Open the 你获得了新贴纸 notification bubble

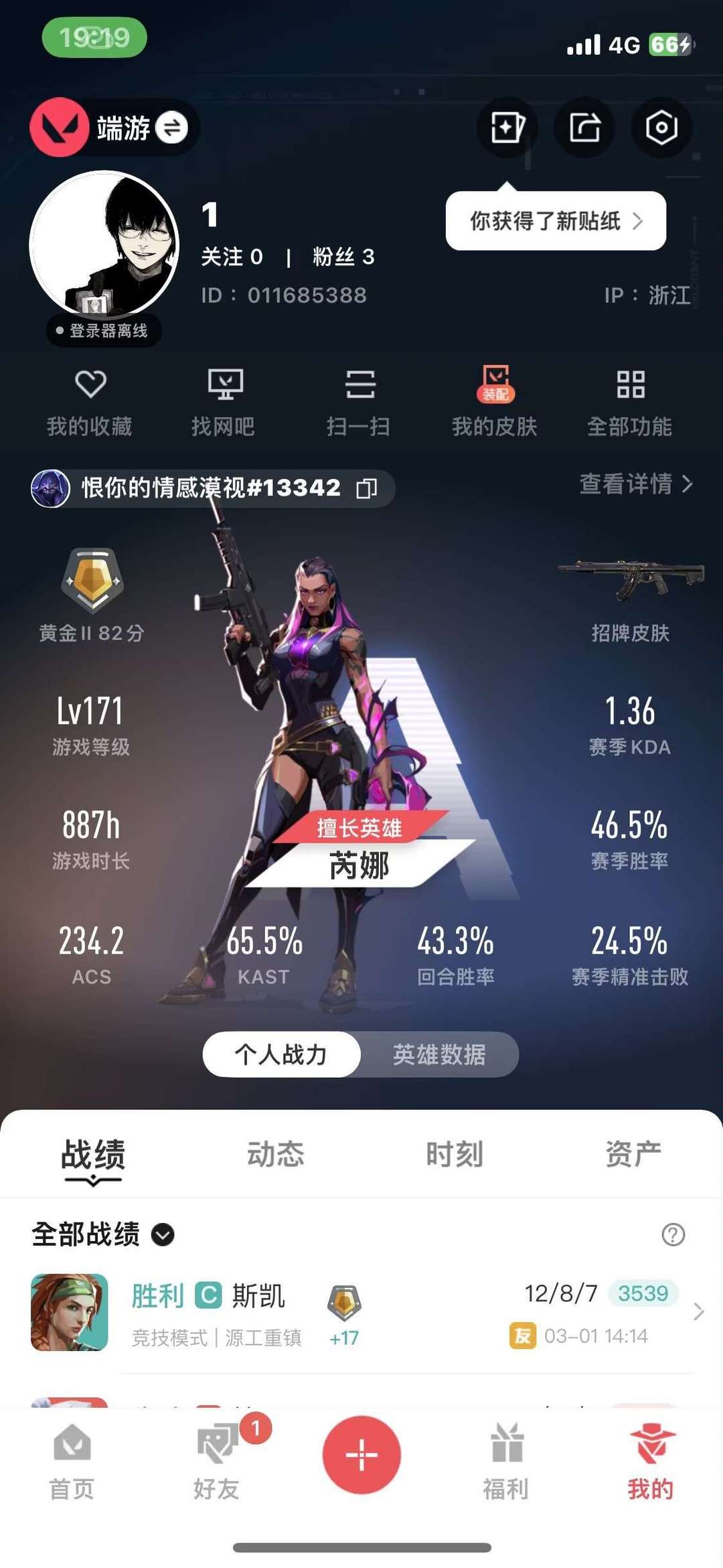556,221
